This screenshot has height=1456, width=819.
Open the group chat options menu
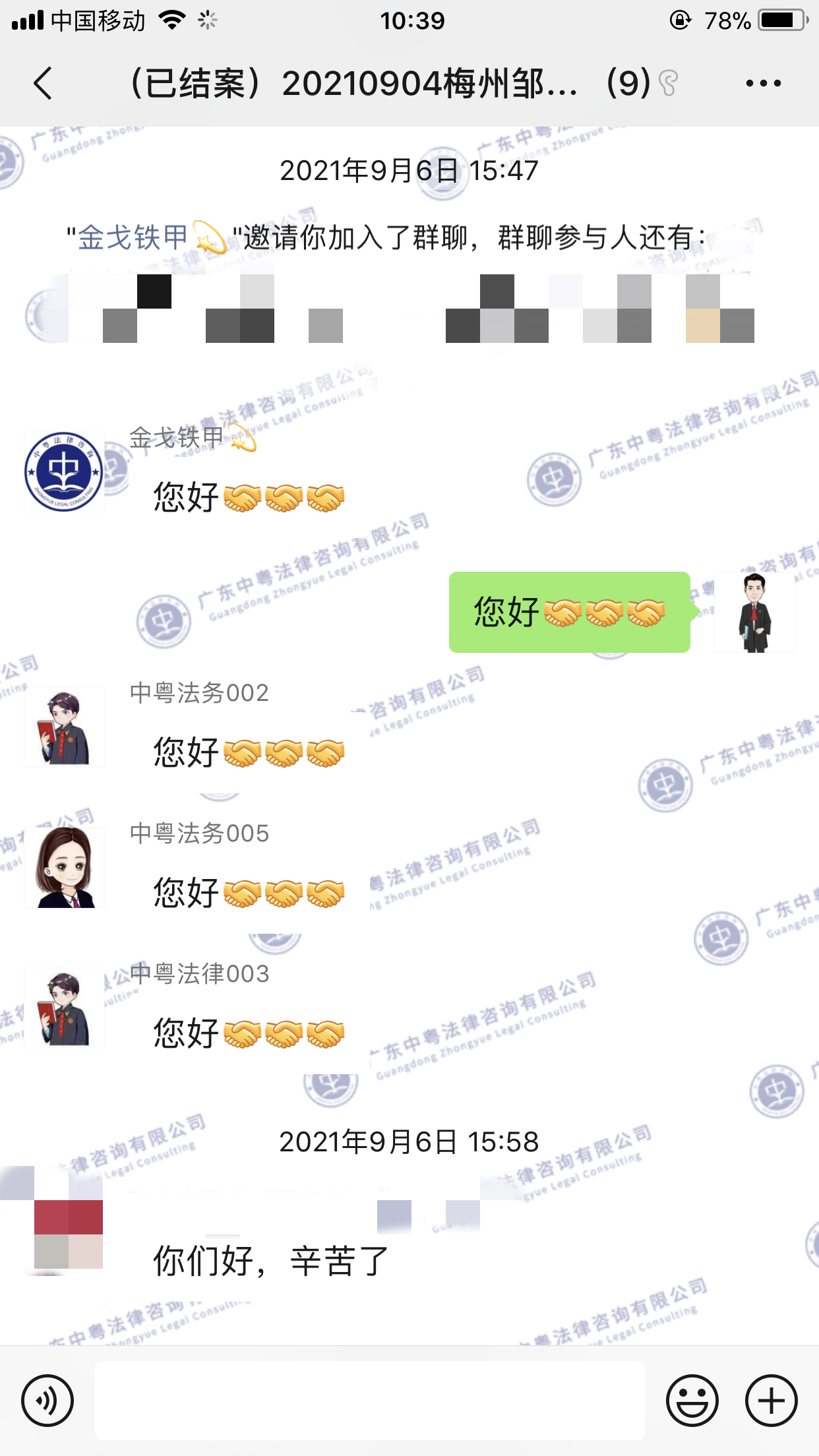click(x=763, y=84)
